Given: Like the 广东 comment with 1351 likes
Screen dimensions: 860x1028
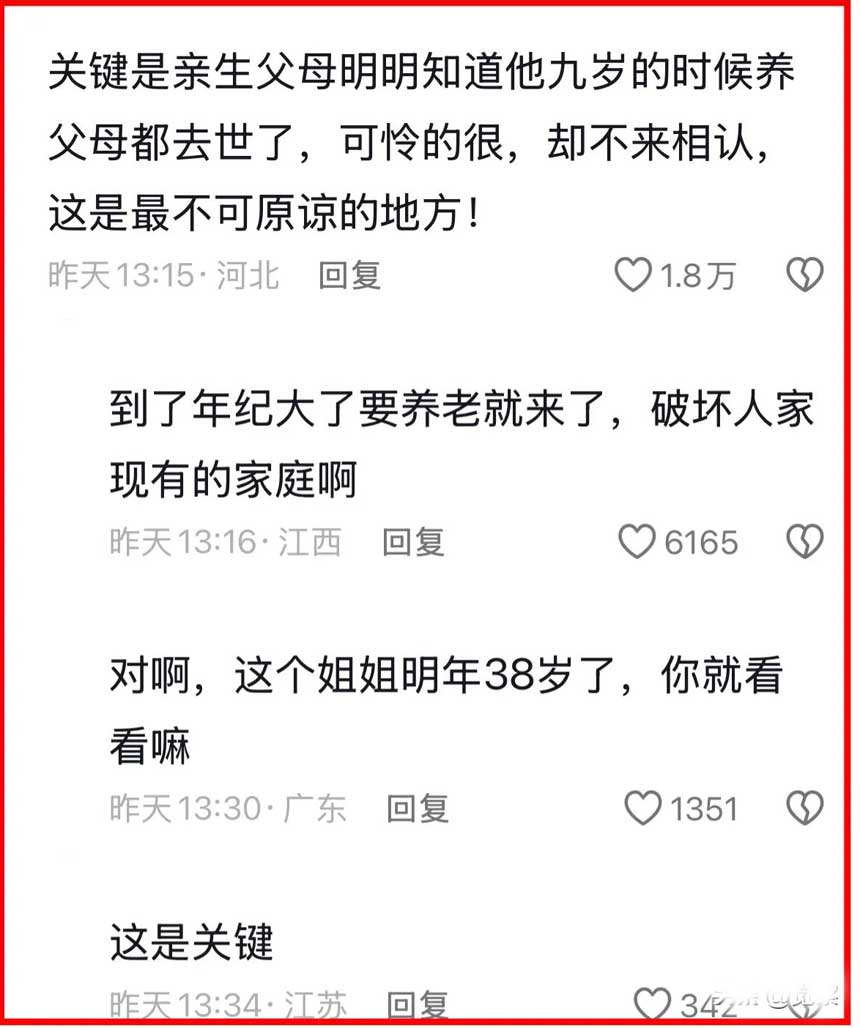Looking at the screenshot, I should [643, 808].
